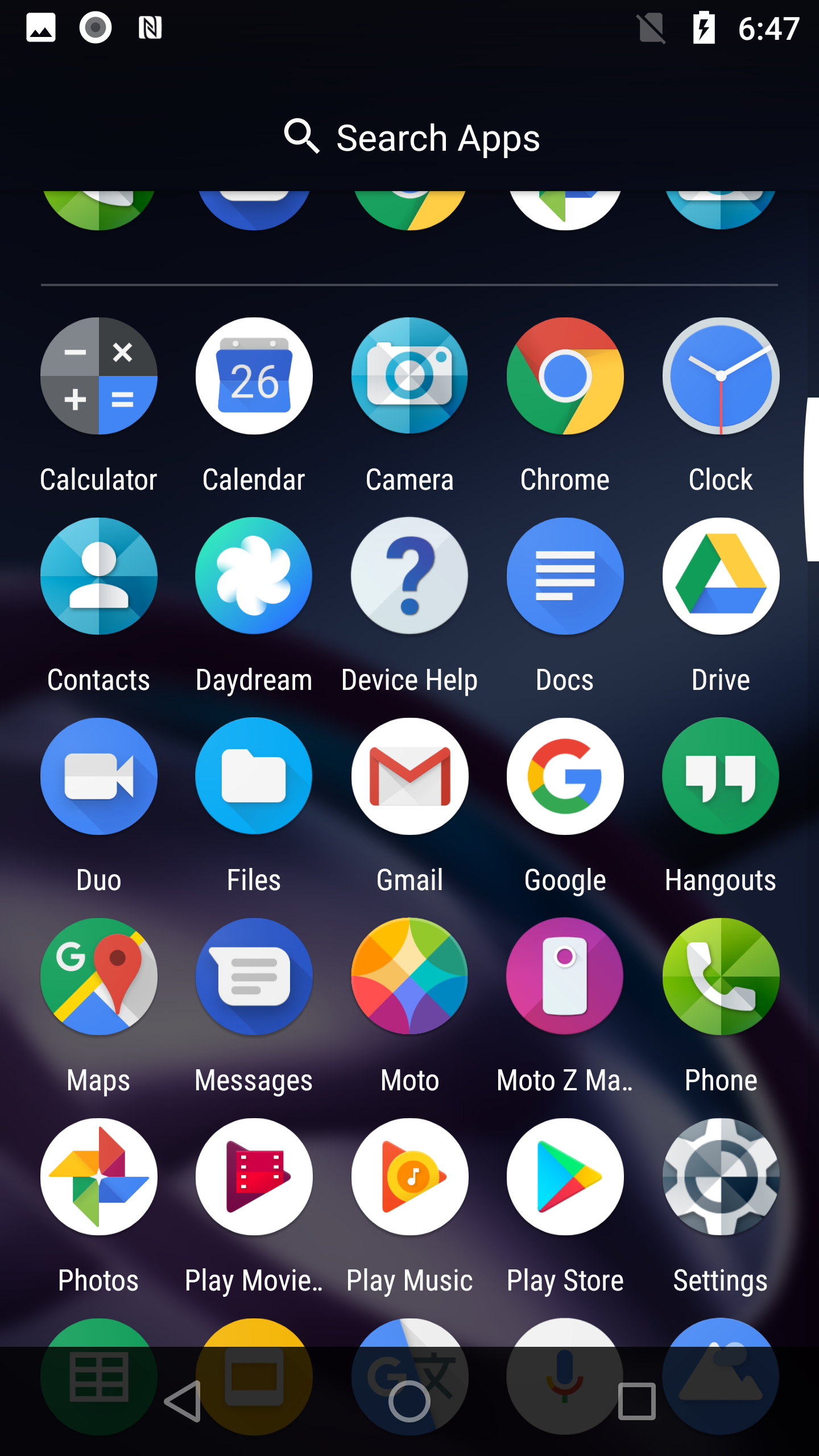
Task: Open the Clock app
Action: click(x=721, y=377)
